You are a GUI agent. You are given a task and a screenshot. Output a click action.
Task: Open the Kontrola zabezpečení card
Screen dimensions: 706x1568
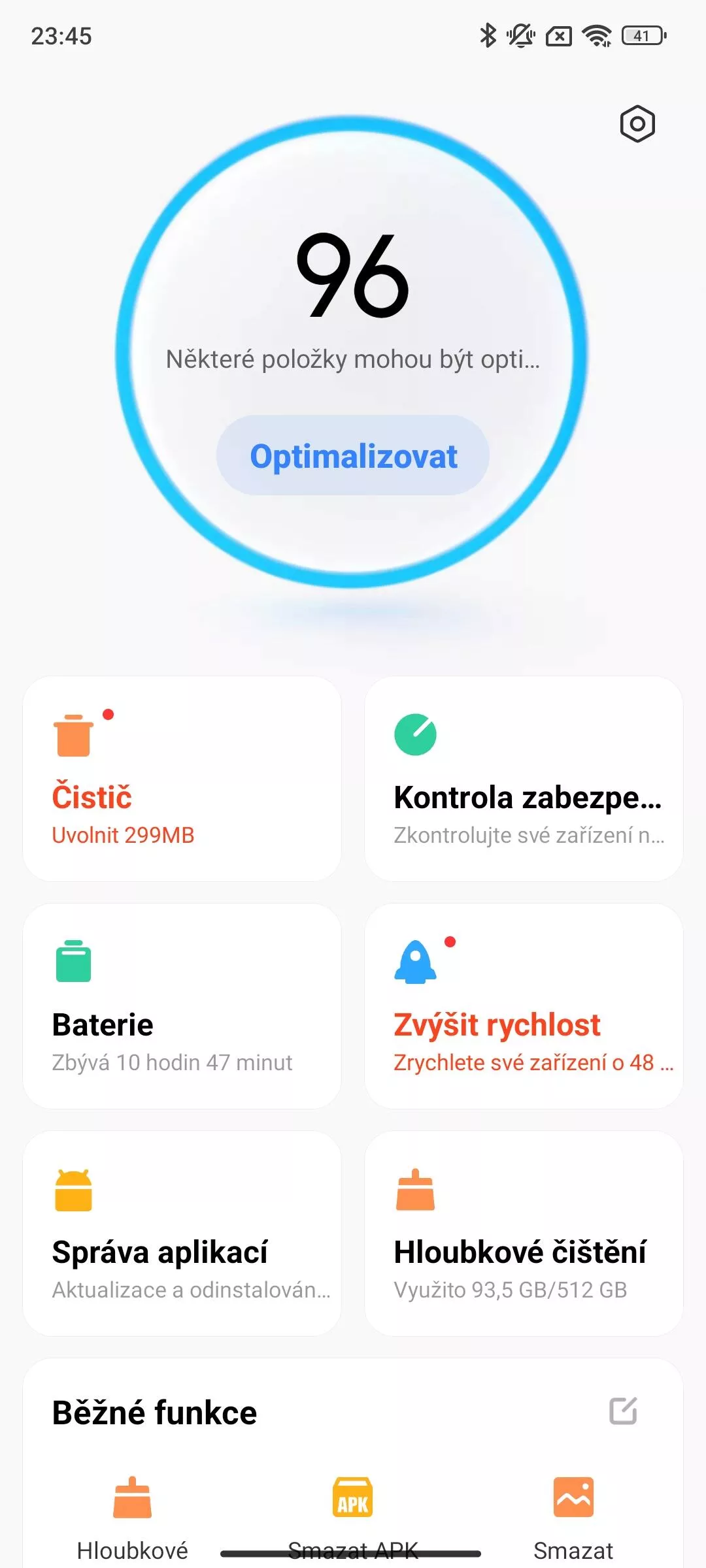point(524,779)
